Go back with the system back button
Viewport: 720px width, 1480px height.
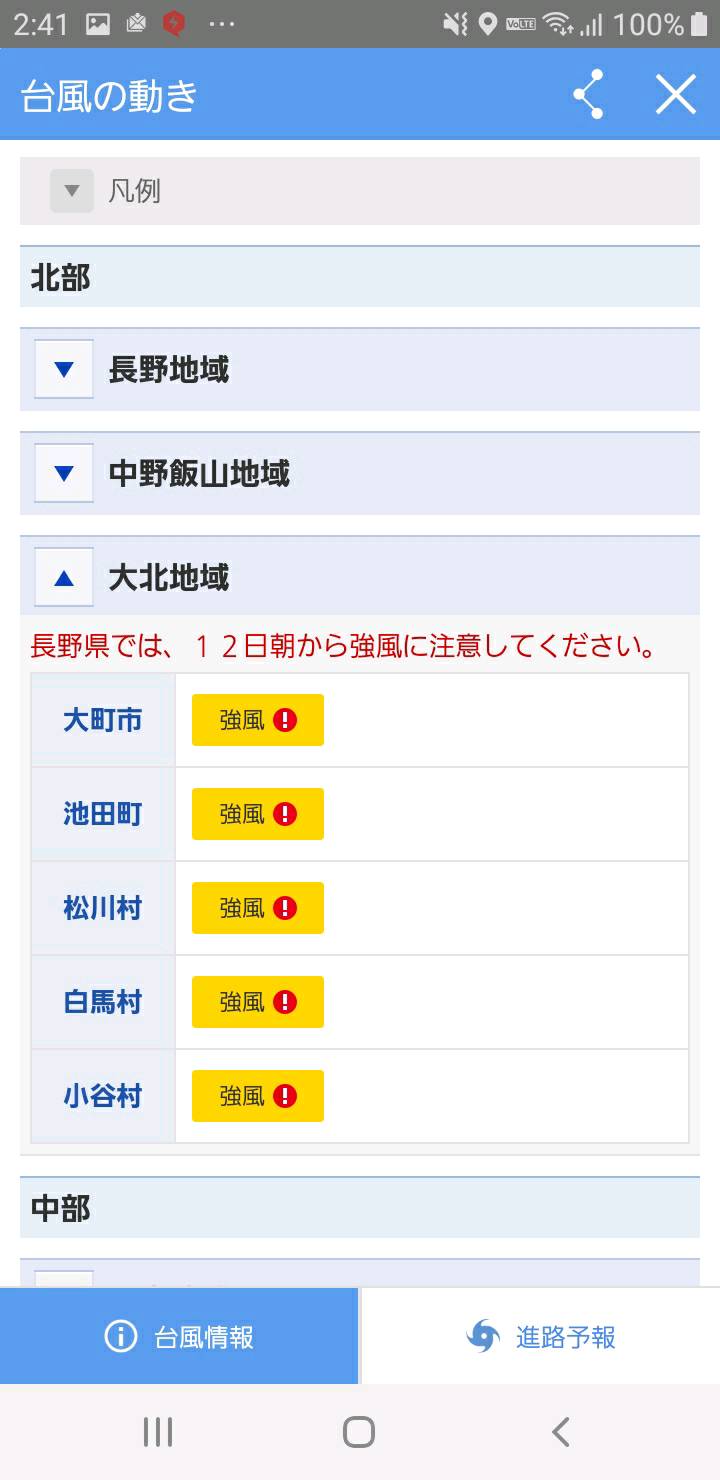tap(561, 1432)
